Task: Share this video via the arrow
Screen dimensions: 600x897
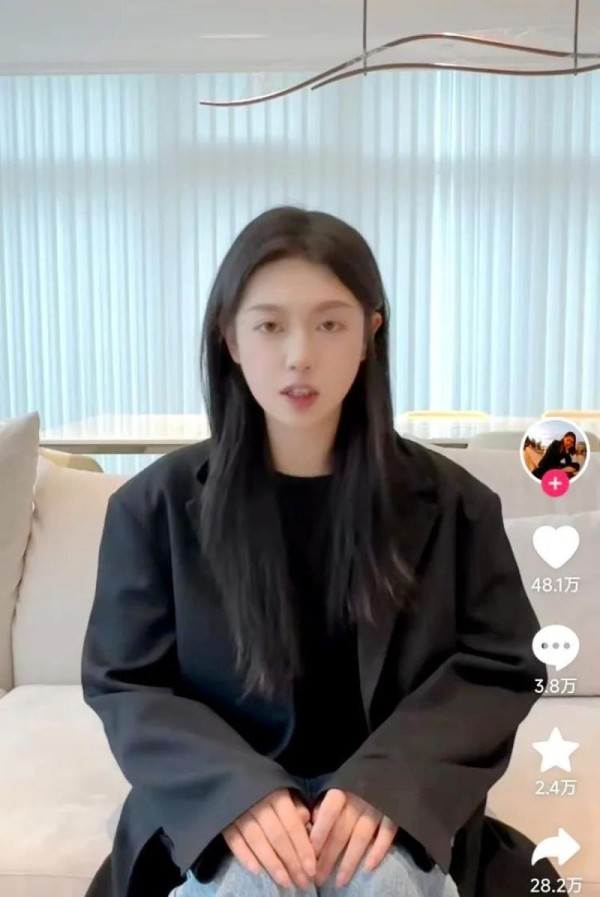Action: pyautogui.click(x=555, y=848)
